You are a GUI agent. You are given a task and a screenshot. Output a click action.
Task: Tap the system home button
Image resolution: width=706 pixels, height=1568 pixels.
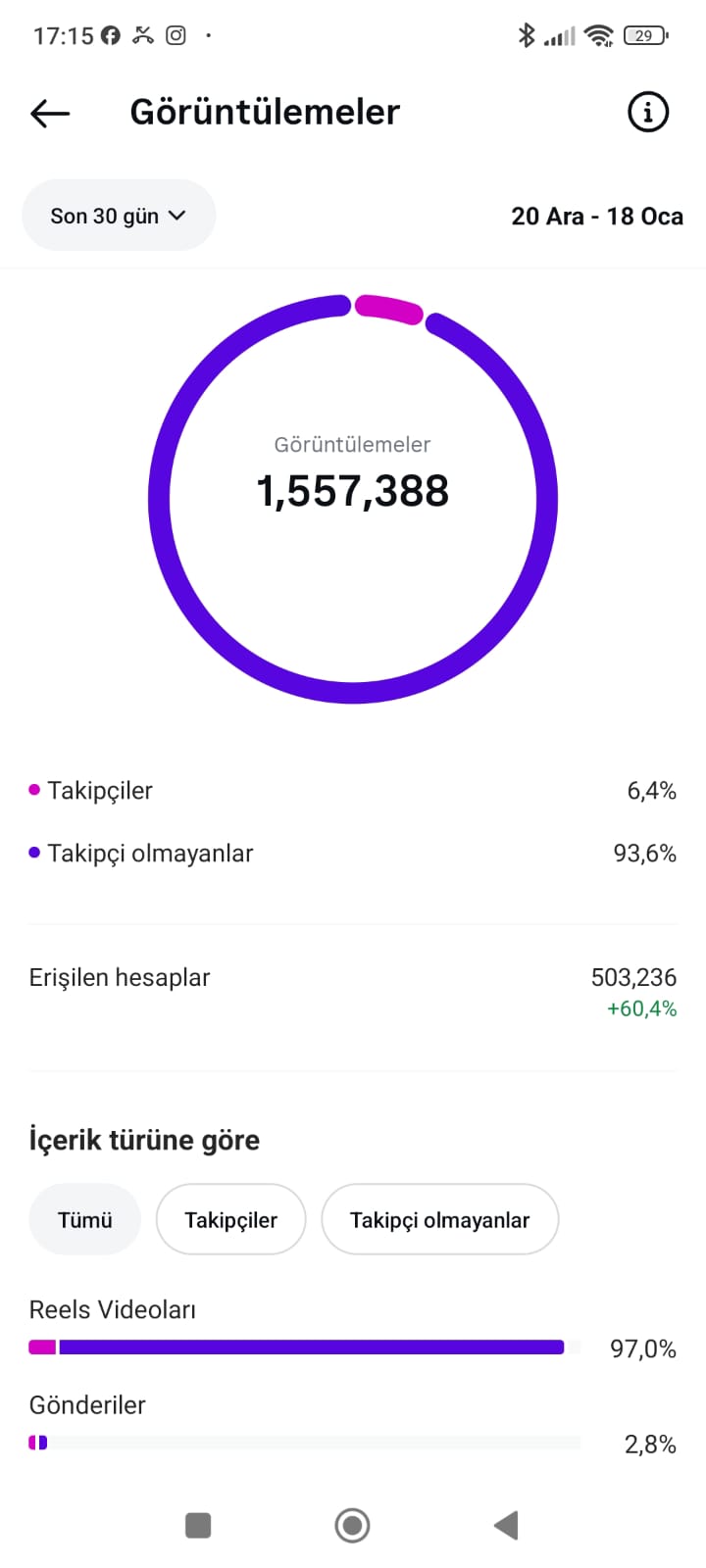352,1525
